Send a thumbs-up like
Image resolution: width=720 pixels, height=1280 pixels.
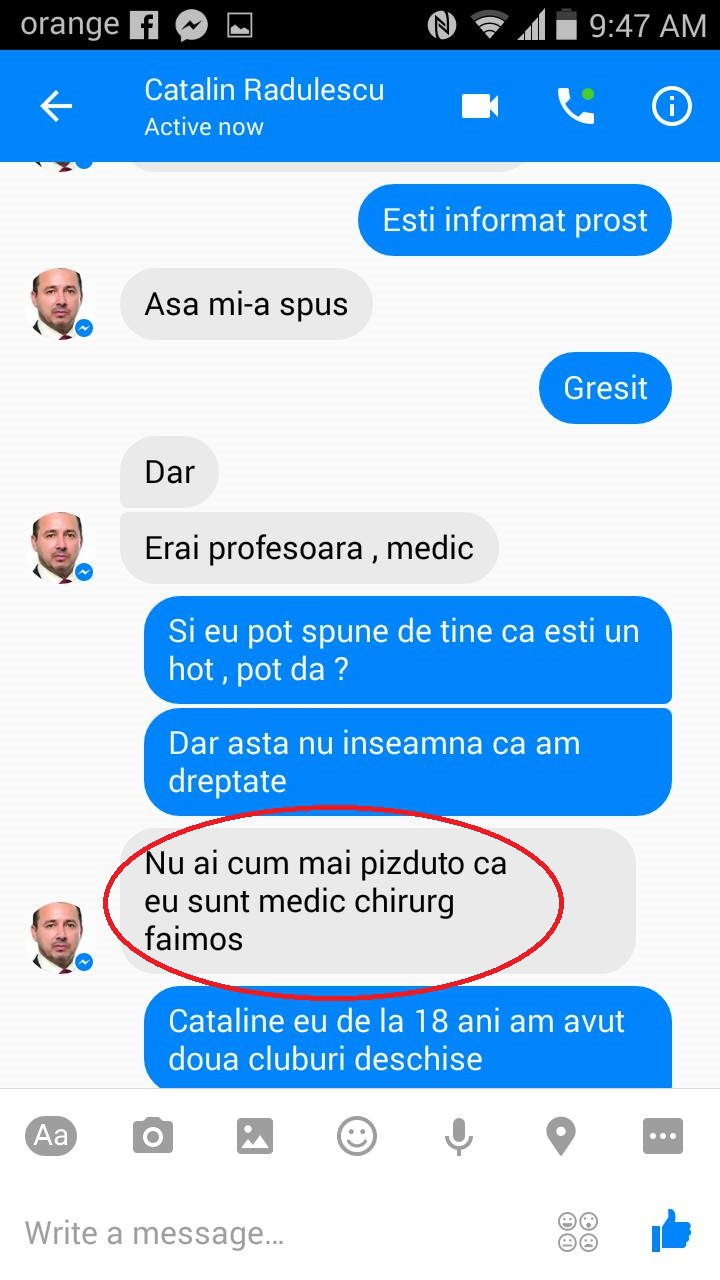671,1230
